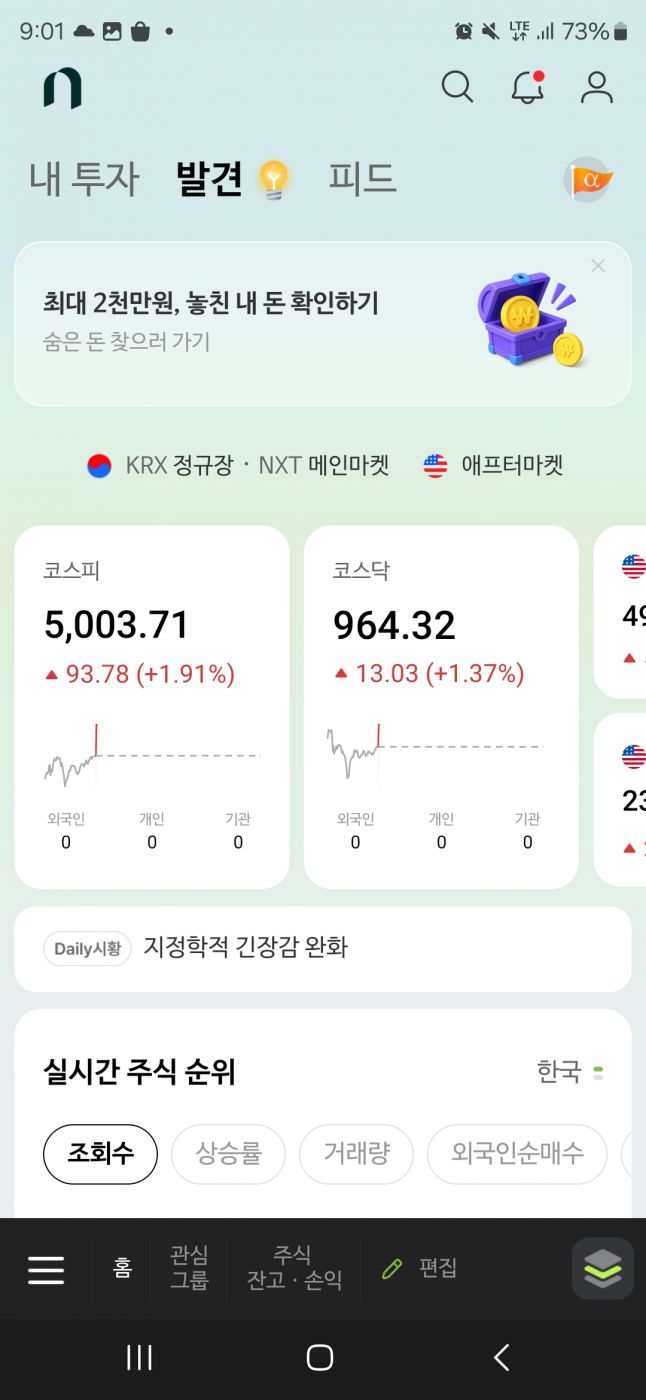Open the search magnifier icon
Image resolution: width=646 pixels, height=1400 pixels.
457,88
